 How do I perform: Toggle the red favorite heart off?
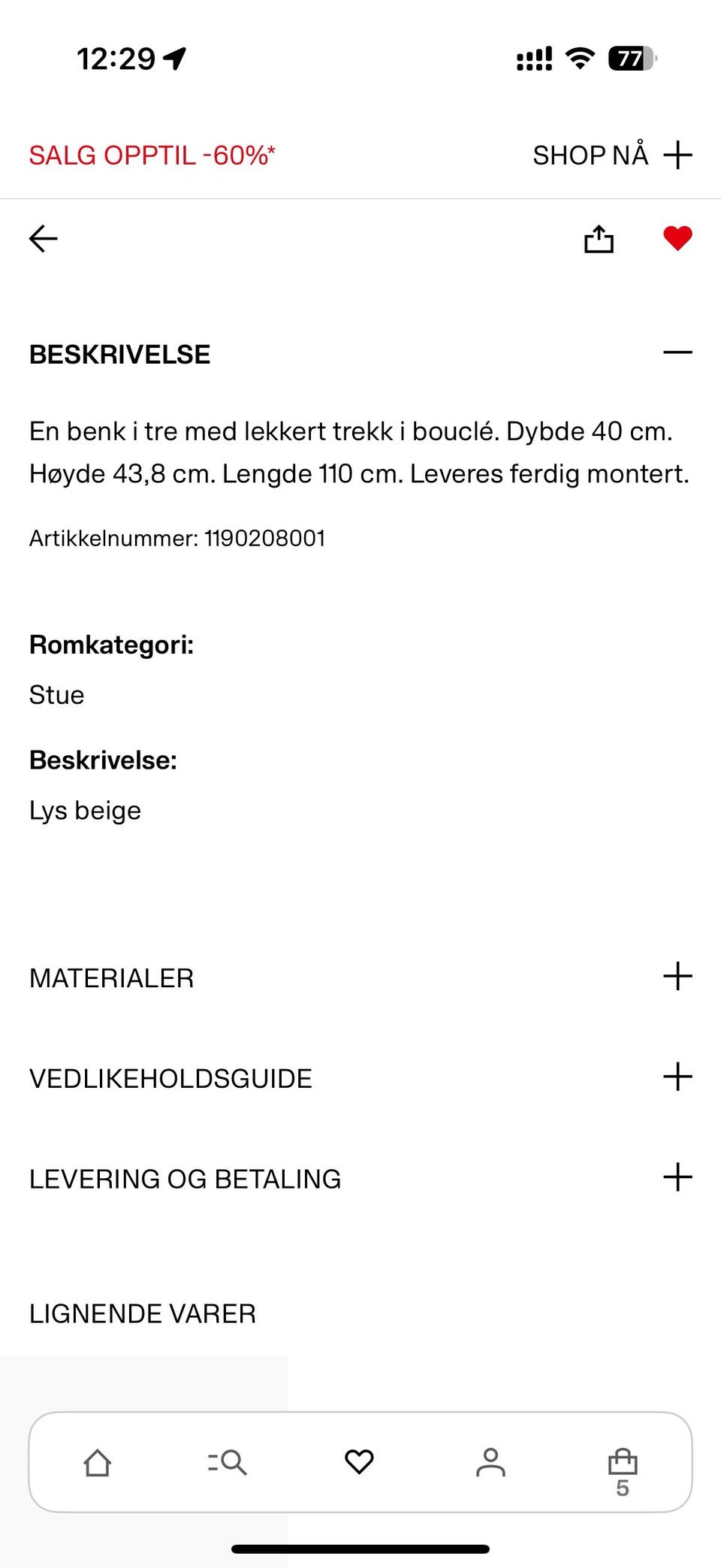[x=677, y=238]
